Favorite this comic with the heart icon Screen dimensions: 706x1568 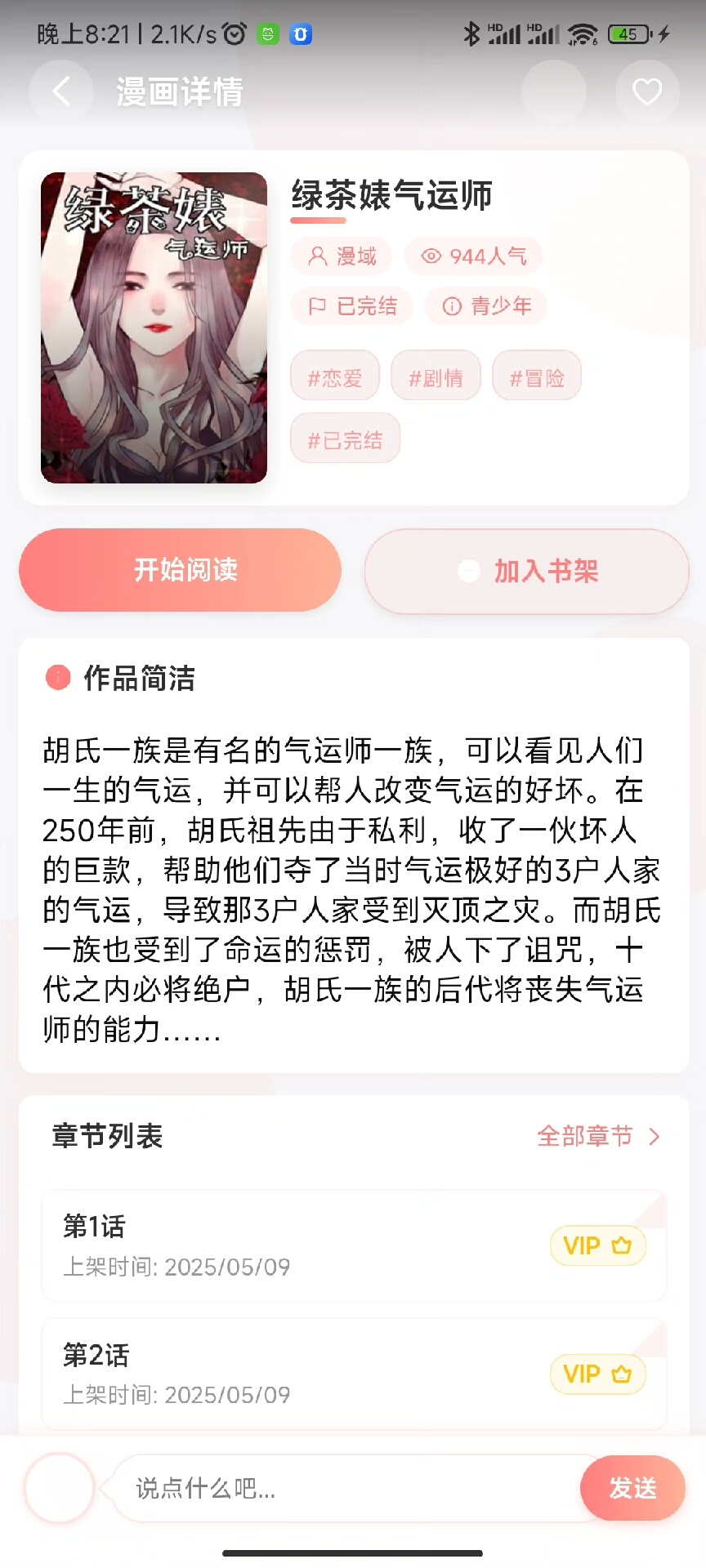[x=646, y=91]
